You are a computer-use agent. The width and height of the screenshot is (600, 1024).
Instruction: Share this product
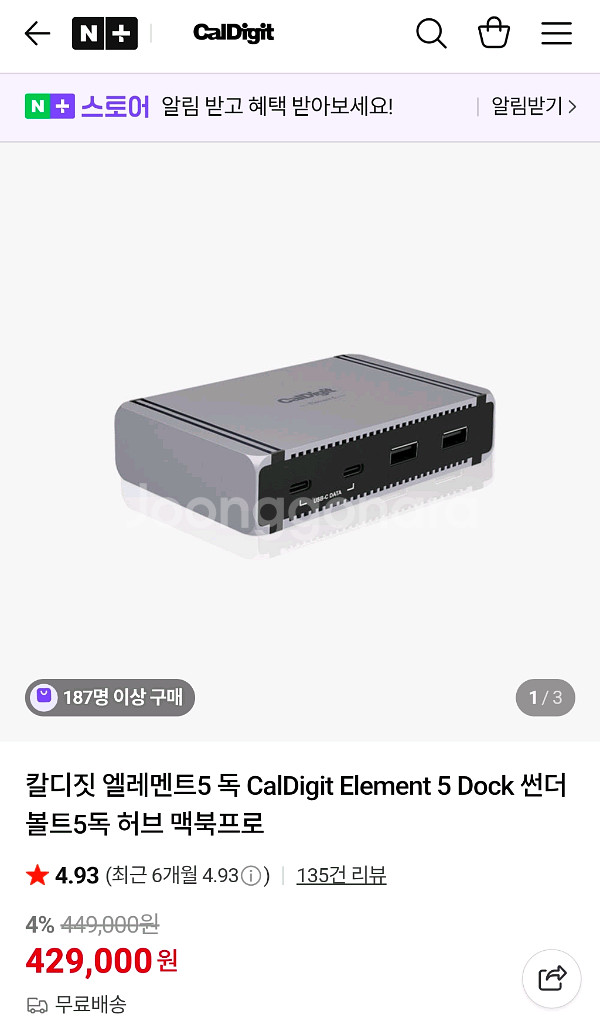tap(552, 978)
